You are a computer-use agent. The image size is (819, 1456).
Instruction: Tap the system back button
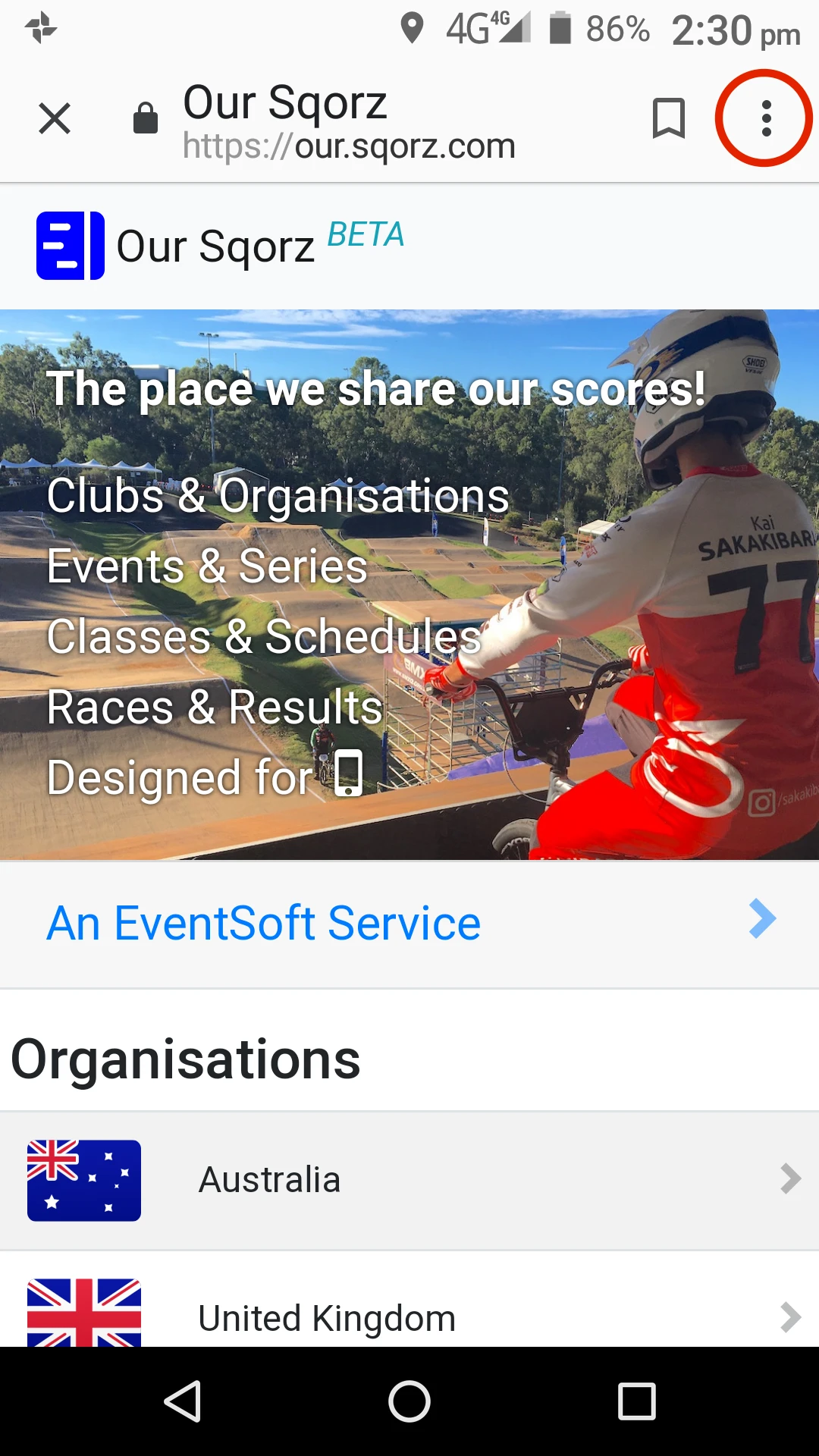point(183,1401)
